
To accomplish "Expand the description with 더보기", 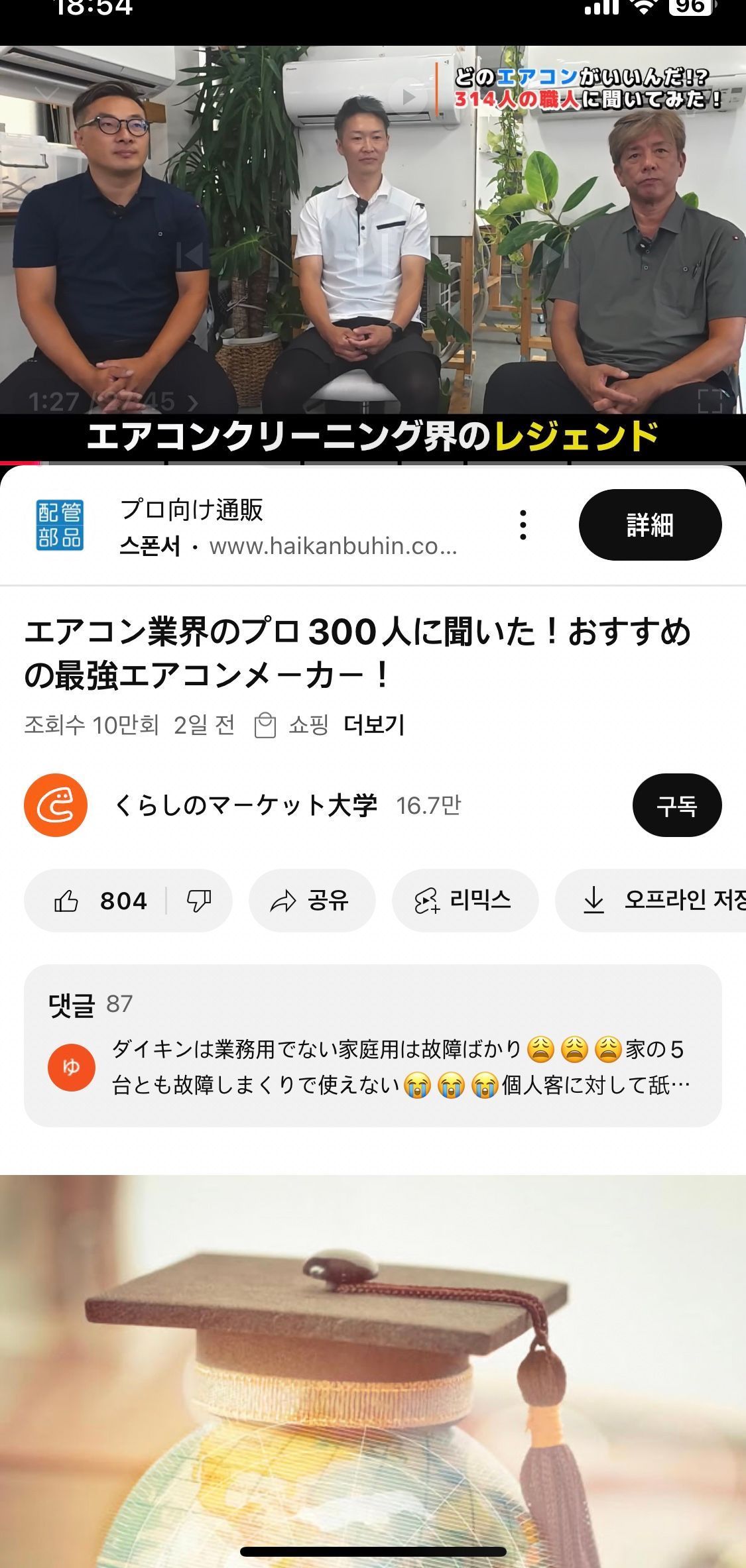I will 374,725.
